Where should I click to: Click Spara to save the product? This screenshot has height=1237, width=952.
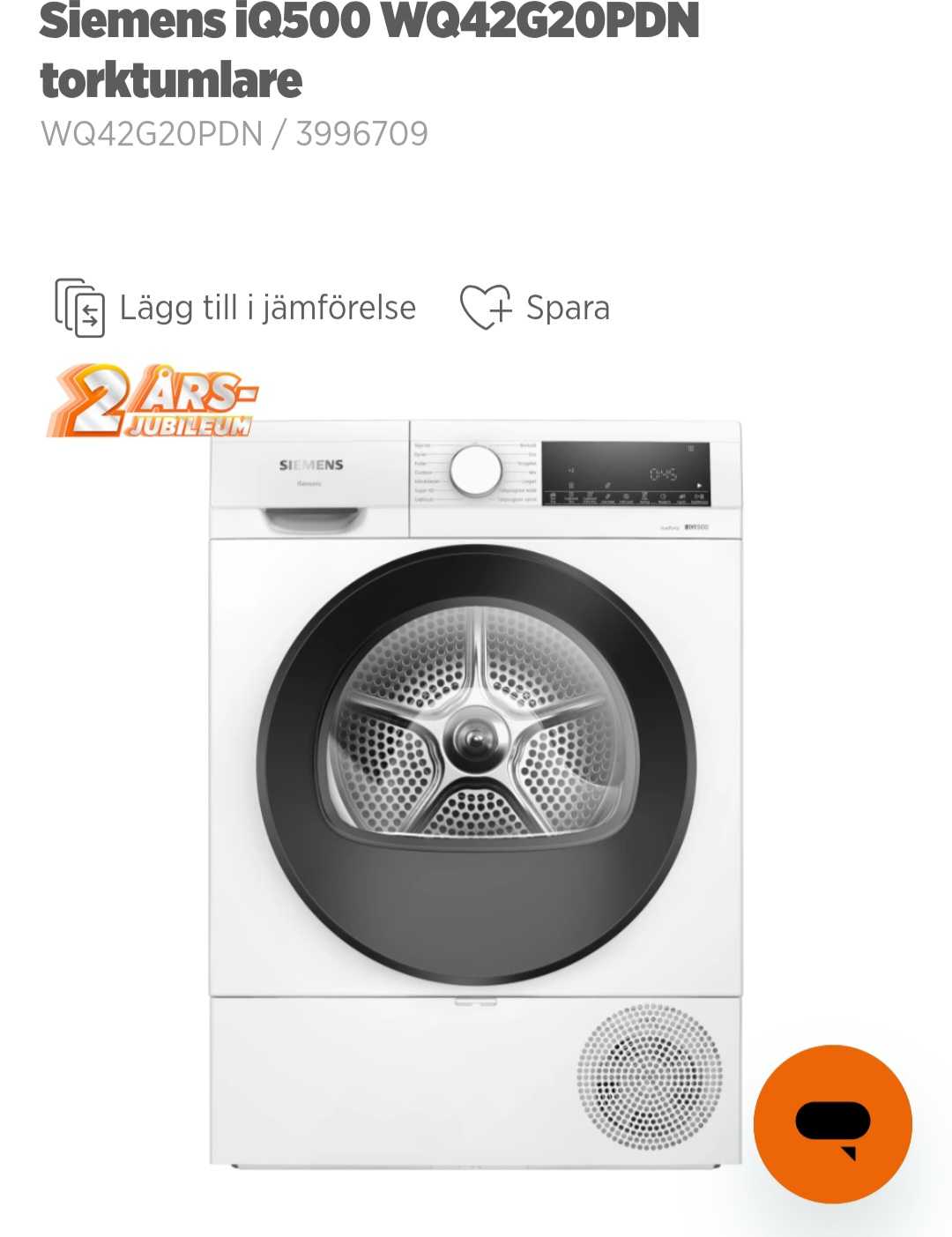pos(567,308)
